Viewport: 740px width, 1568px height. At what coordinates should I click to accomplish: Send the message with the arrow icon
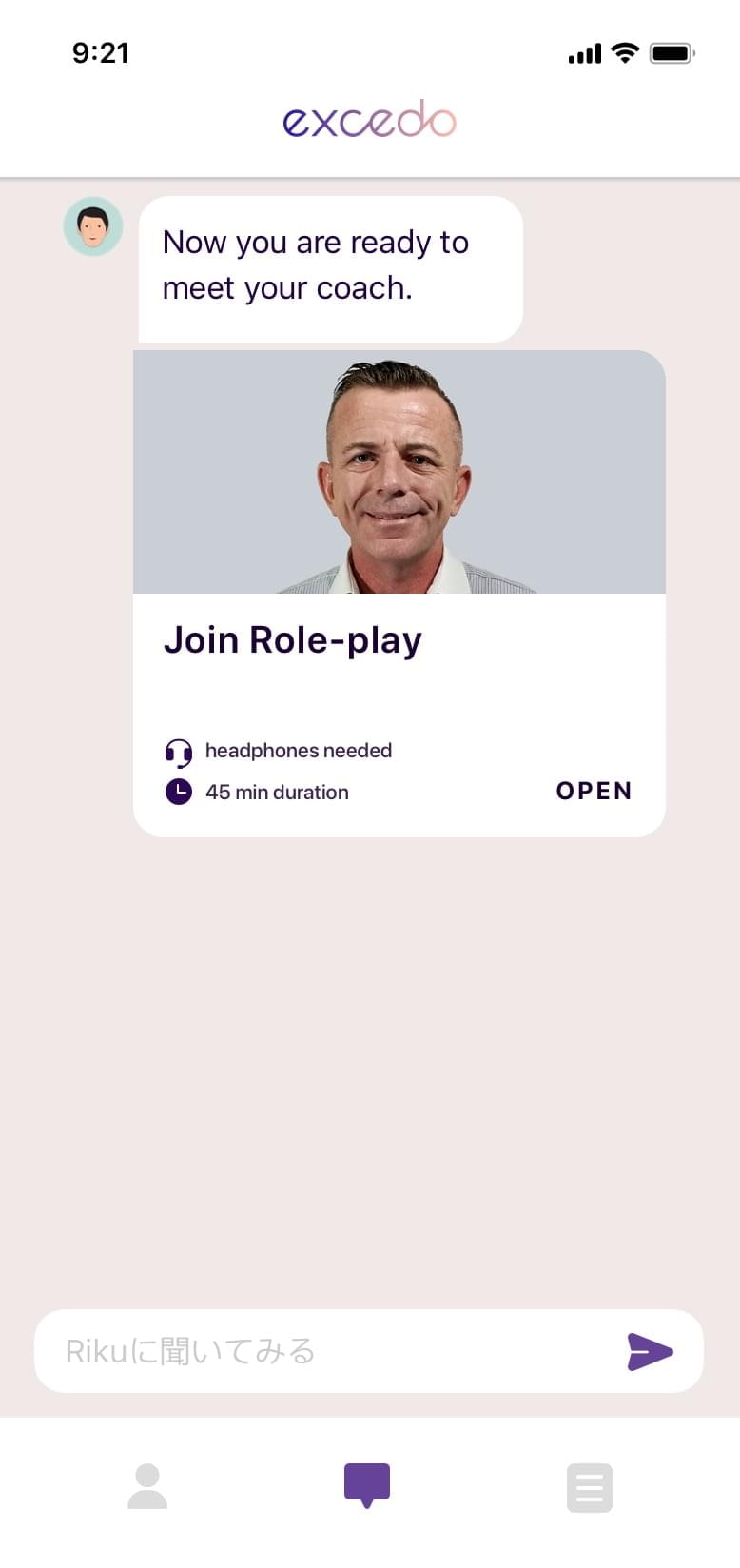tap(650, 1351)
